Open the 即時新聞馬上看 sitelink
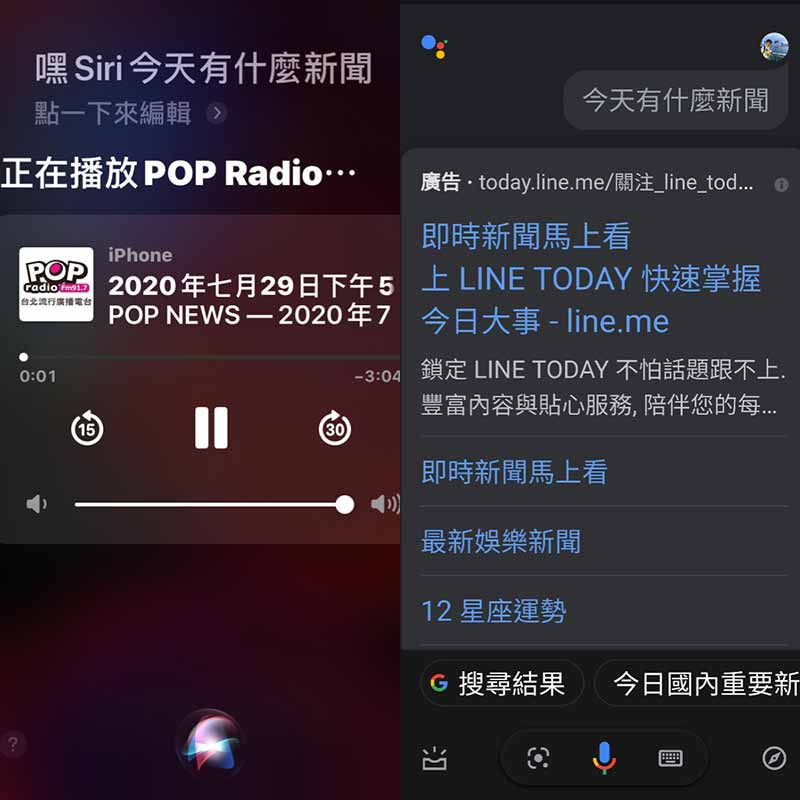This screenshot has height=800, width=800. point(514,472)
